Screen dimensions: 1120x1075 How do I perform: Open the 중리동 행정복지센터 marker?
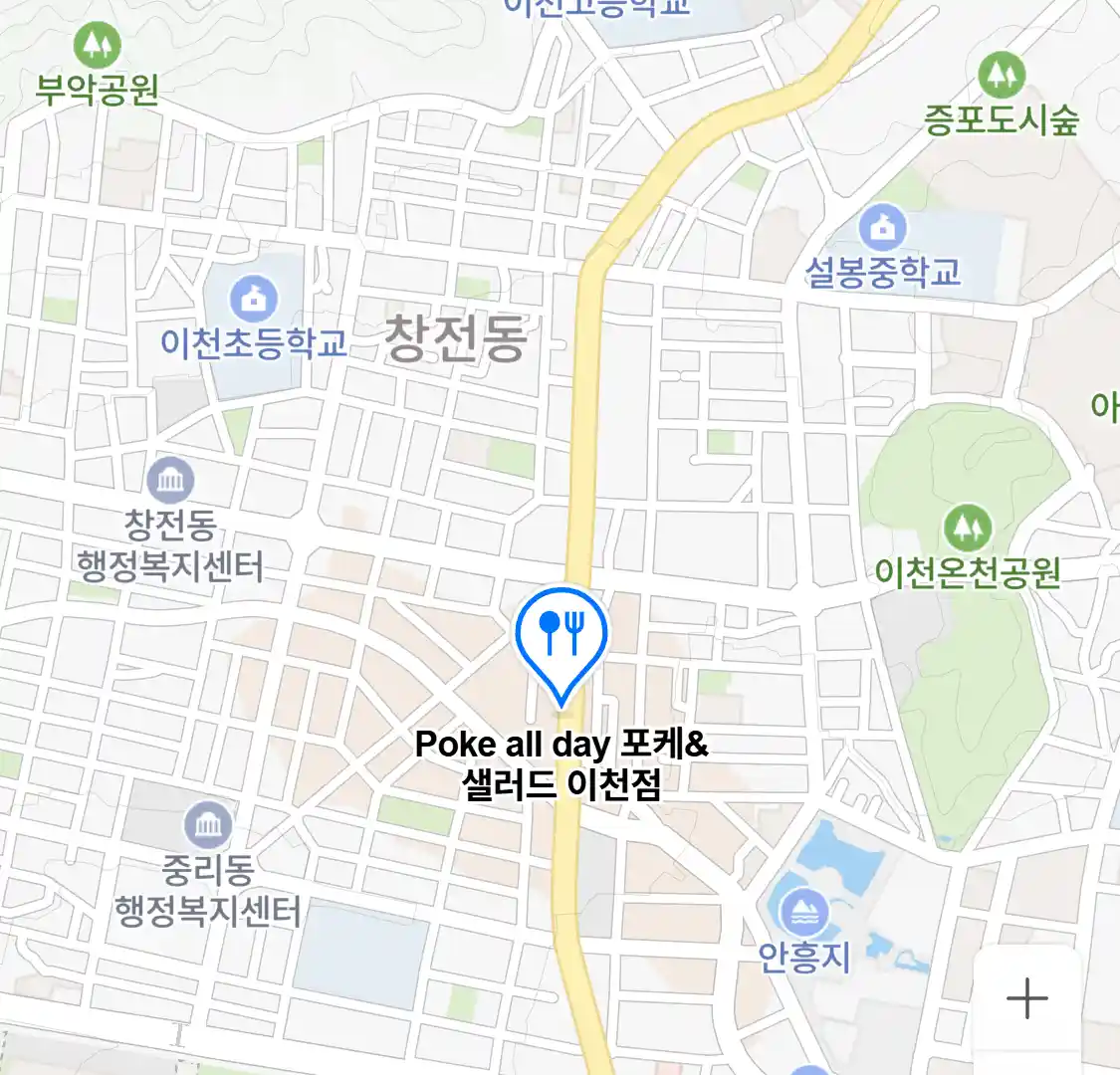pyautogui.click(x=208, y=825)
